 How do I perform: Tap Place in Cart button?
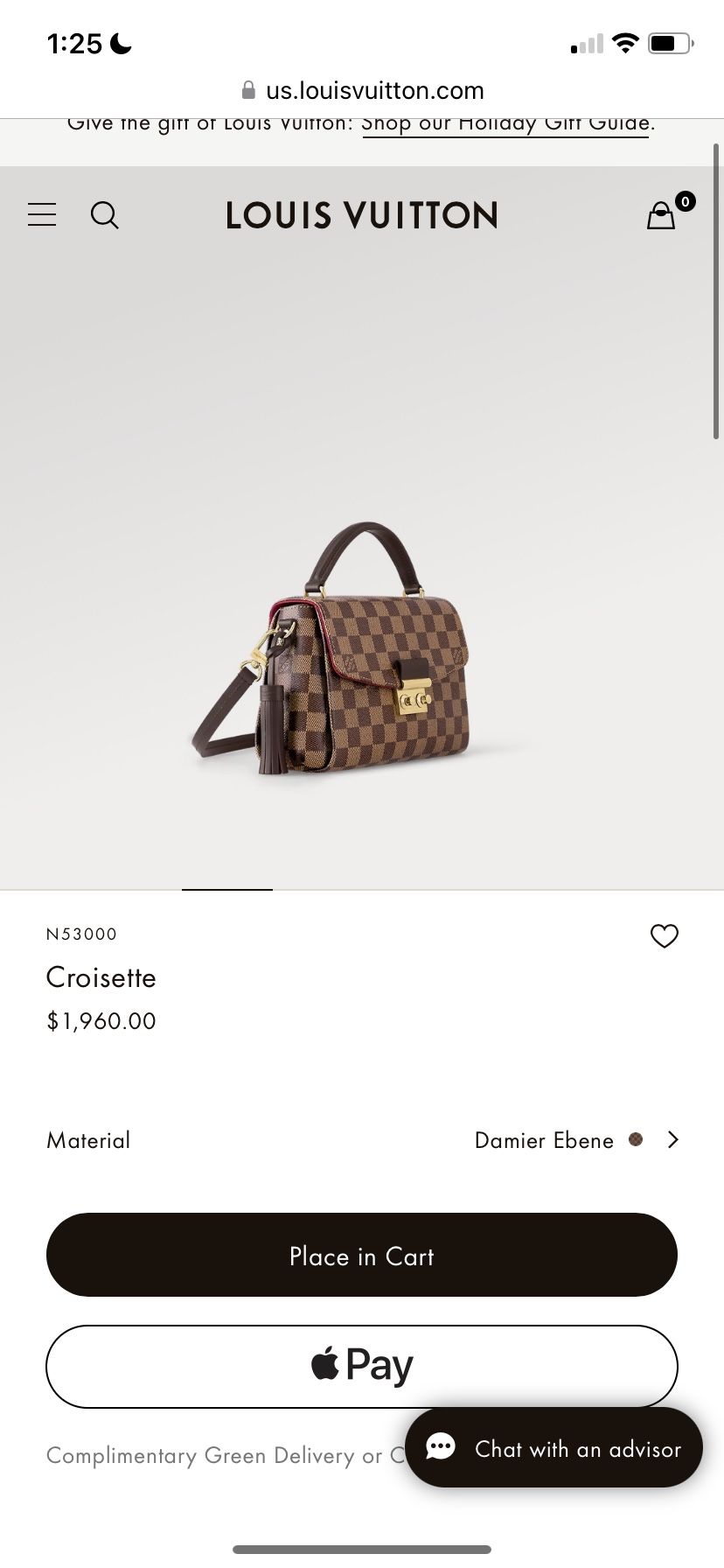(362, 1255)
